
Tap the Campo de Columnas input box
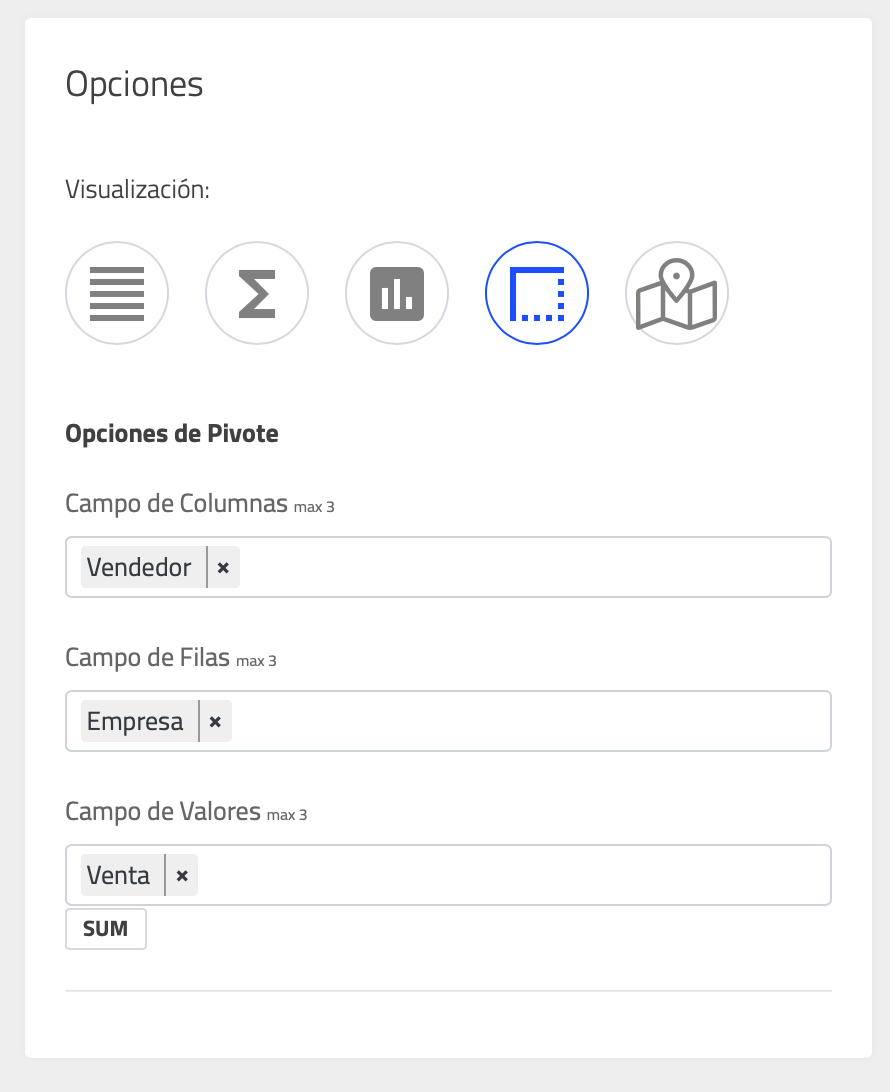[530, 567]
